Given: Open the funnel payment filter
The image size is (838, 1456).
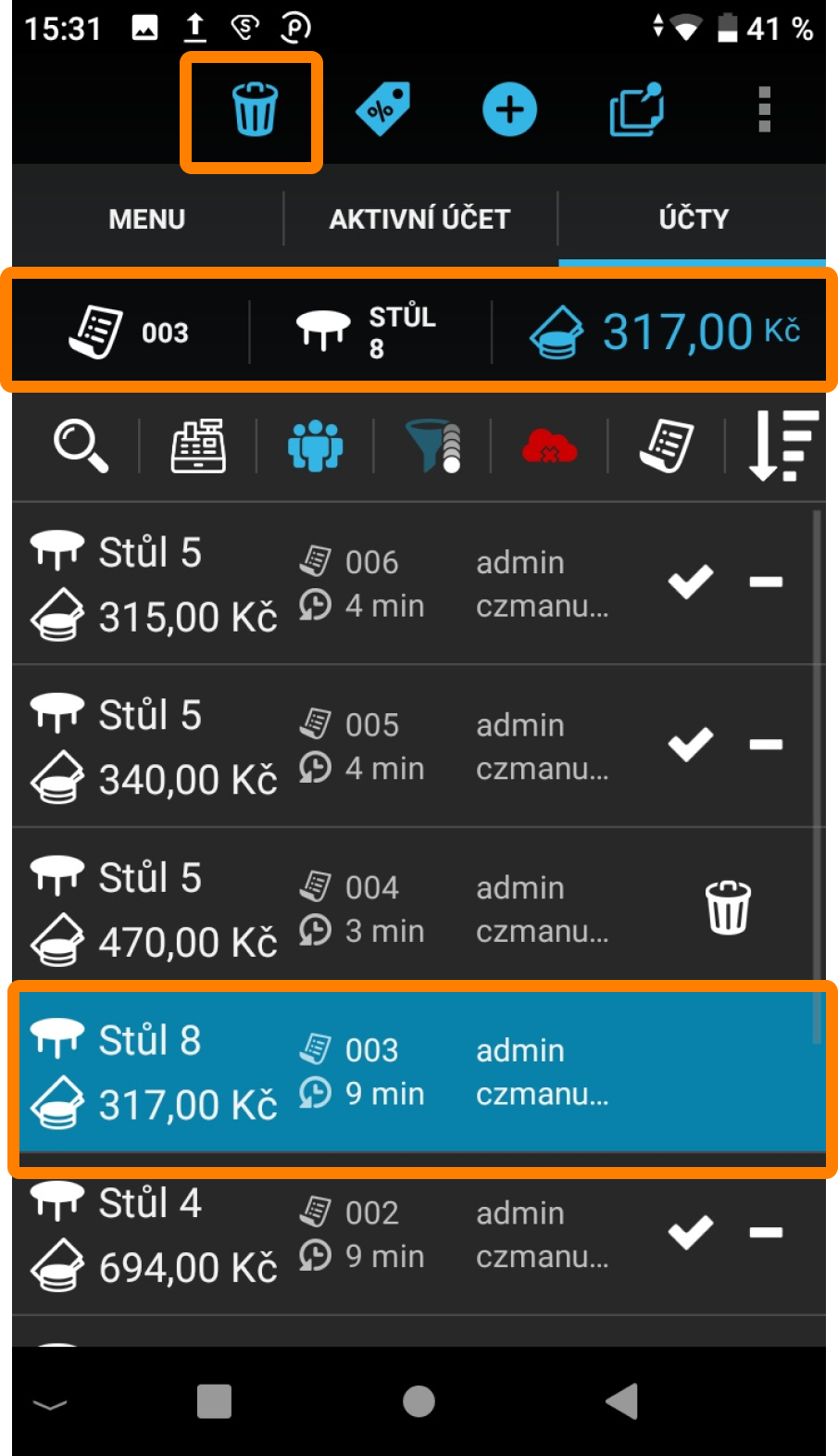Looking at the screenshot, I should click(432, 446).
